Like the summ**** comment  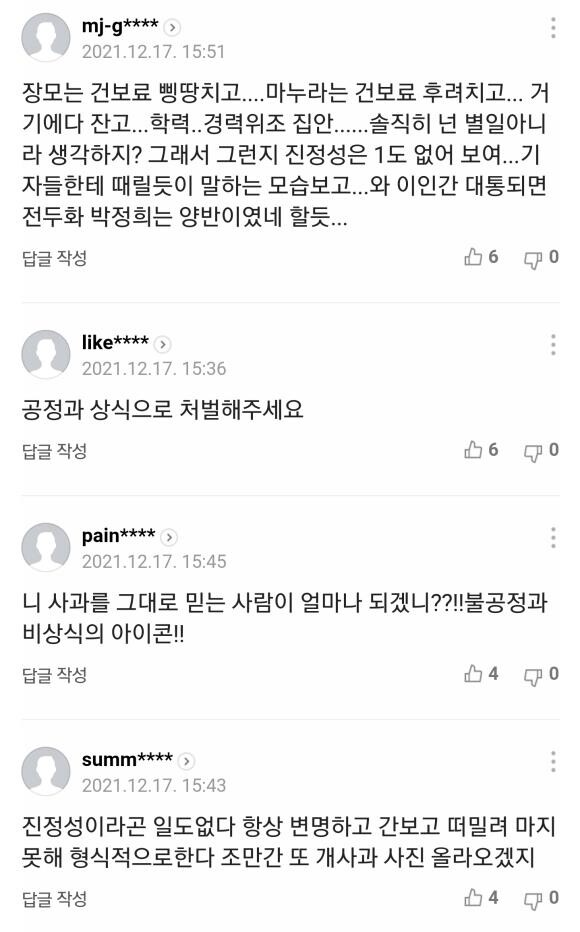click(x=481, y=898)
